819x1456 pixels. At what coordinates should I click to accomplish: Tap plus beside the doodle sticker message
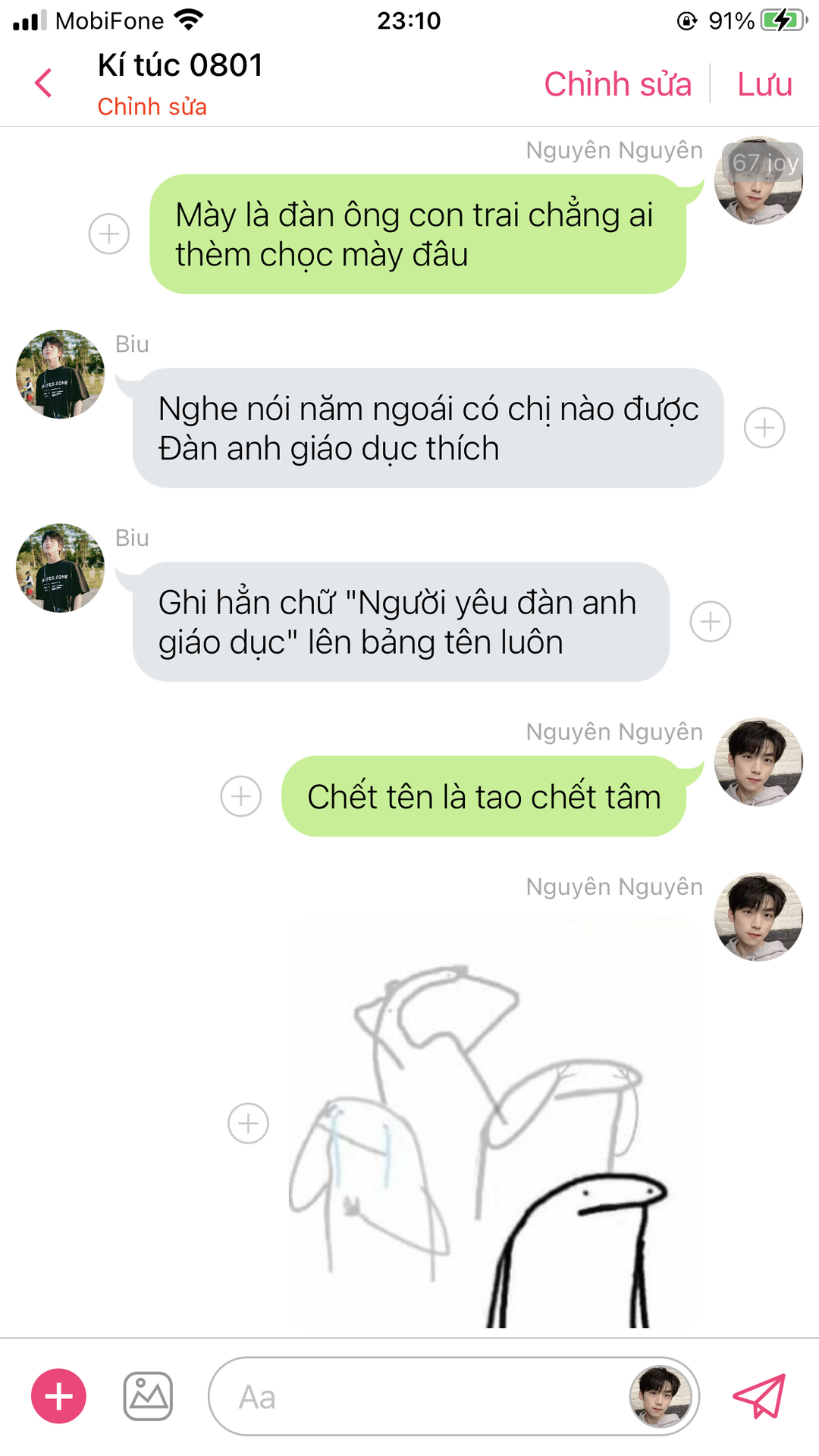(x=249, y=1123)
